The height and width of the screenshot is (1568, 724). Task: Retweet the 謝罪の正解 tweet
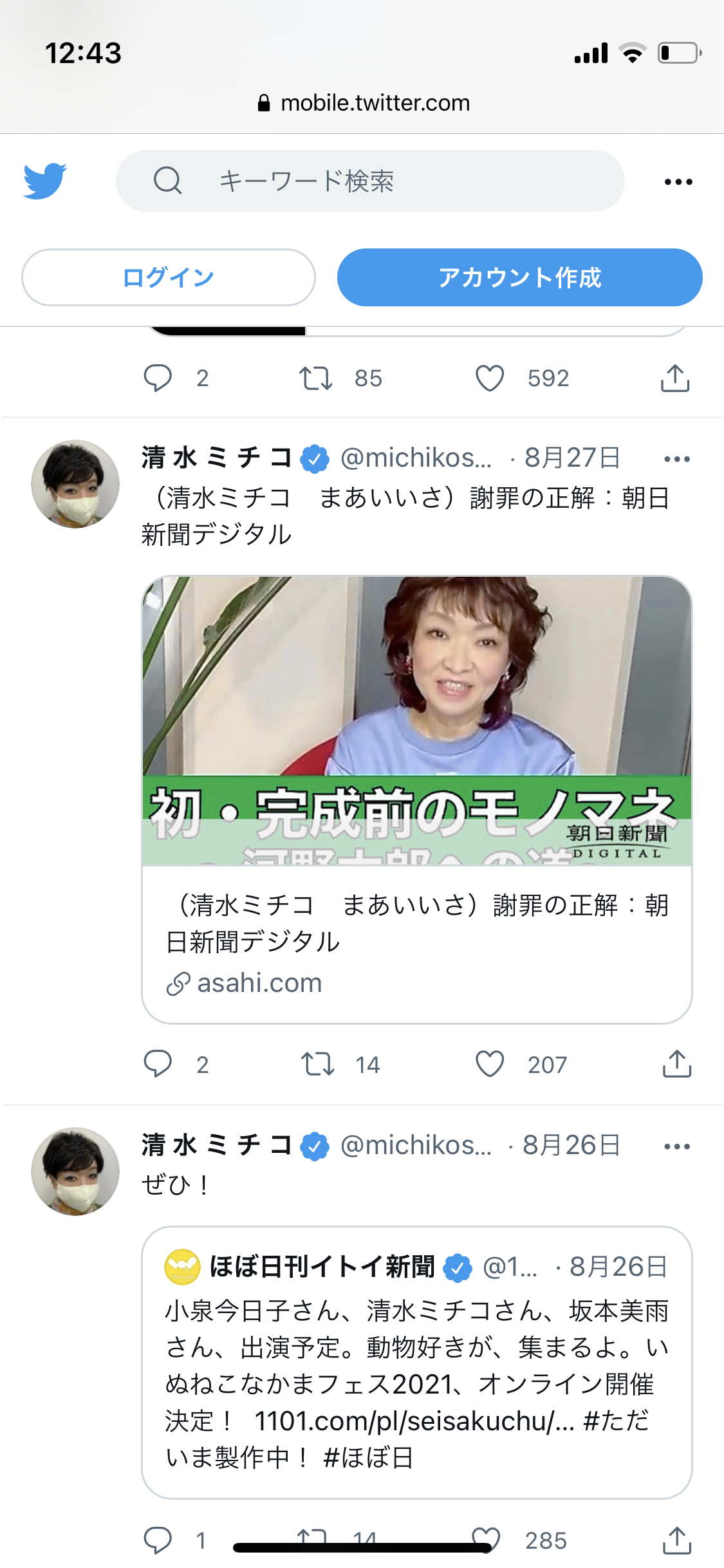coord(317,1064)
